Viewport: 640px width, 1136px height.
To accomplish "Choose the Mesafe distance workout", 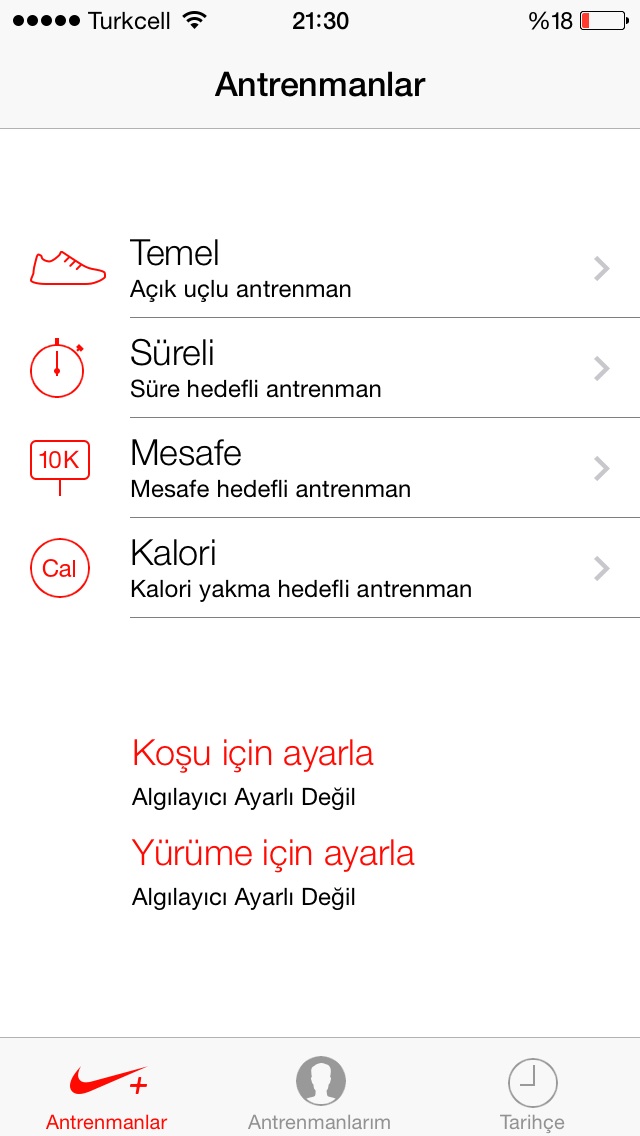I will tap(320, 468).
